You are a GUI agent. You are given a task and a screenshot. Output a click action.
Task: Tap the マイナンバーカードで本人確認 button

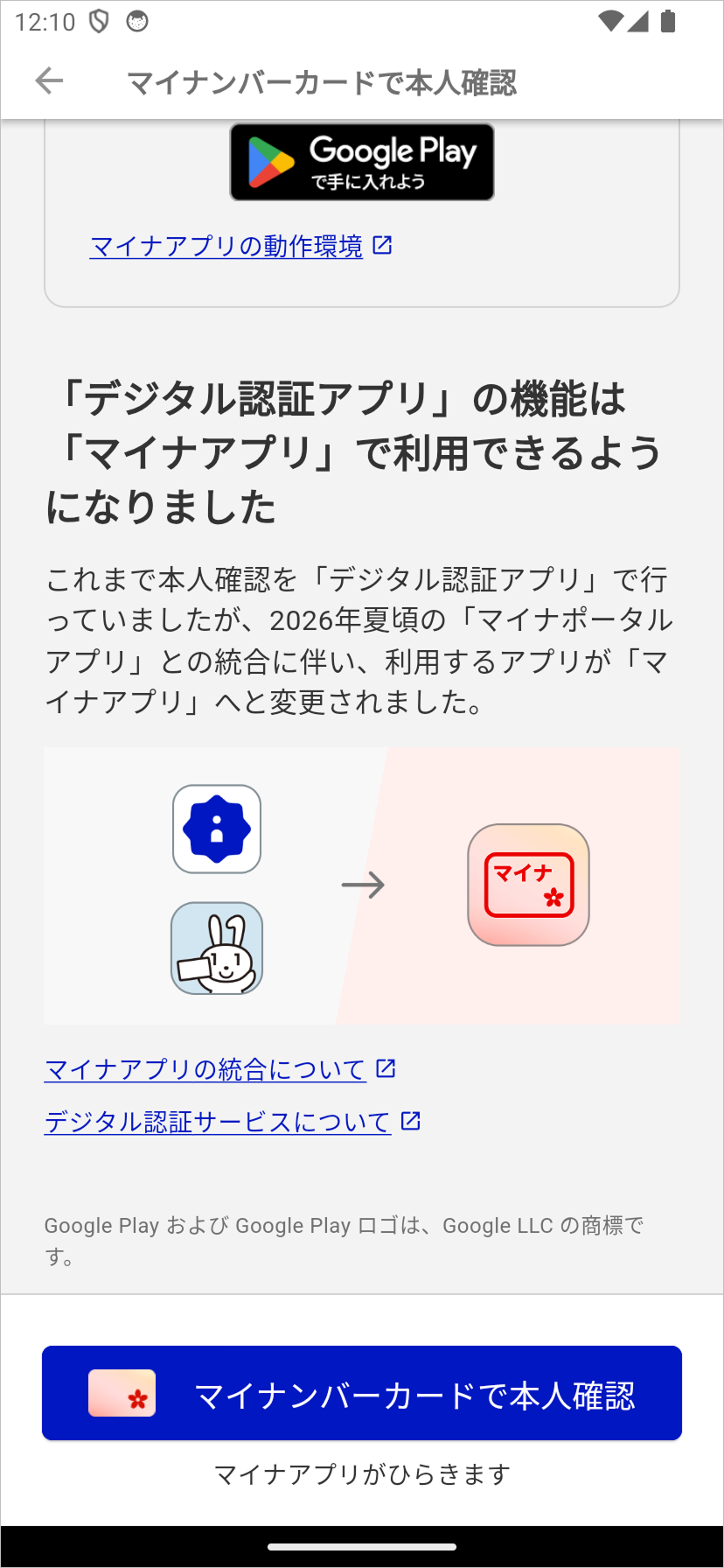362,1393
